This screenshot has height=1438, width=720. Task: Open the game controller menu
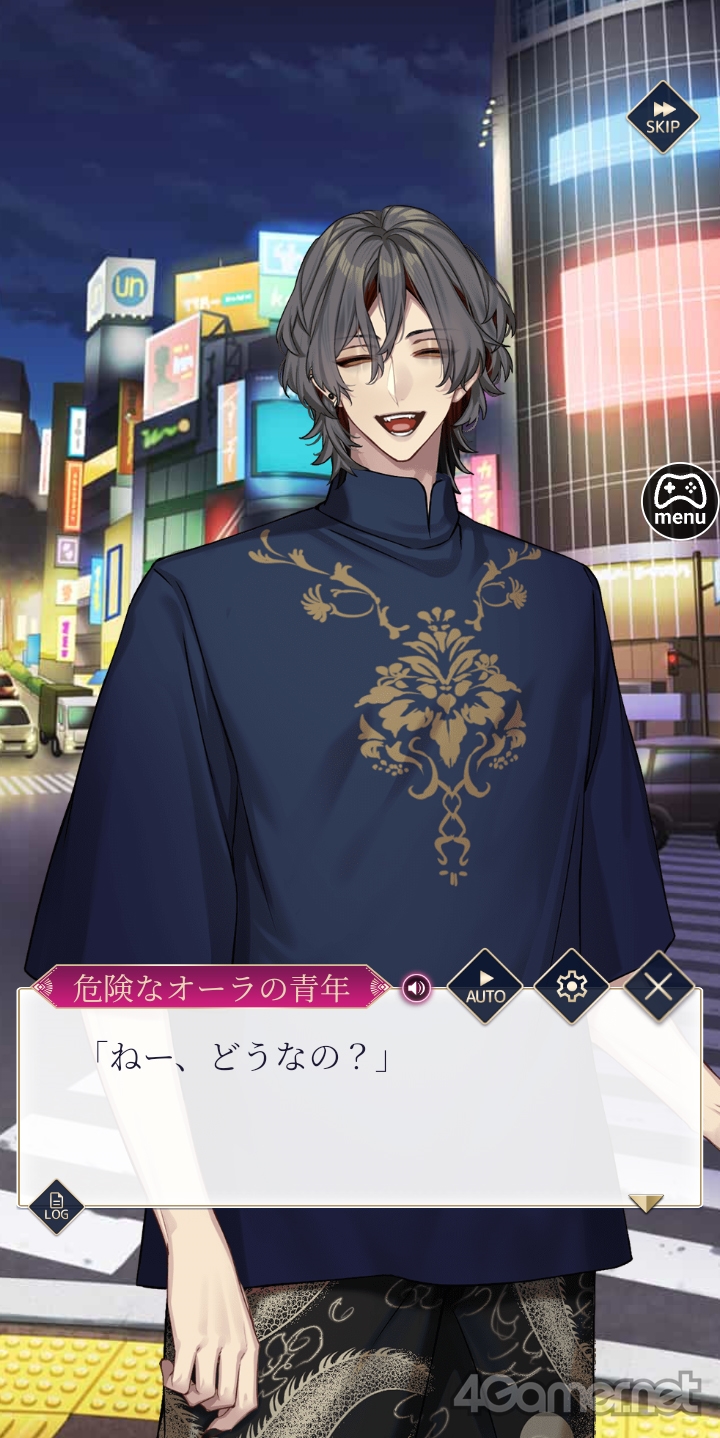click(680, 499)
